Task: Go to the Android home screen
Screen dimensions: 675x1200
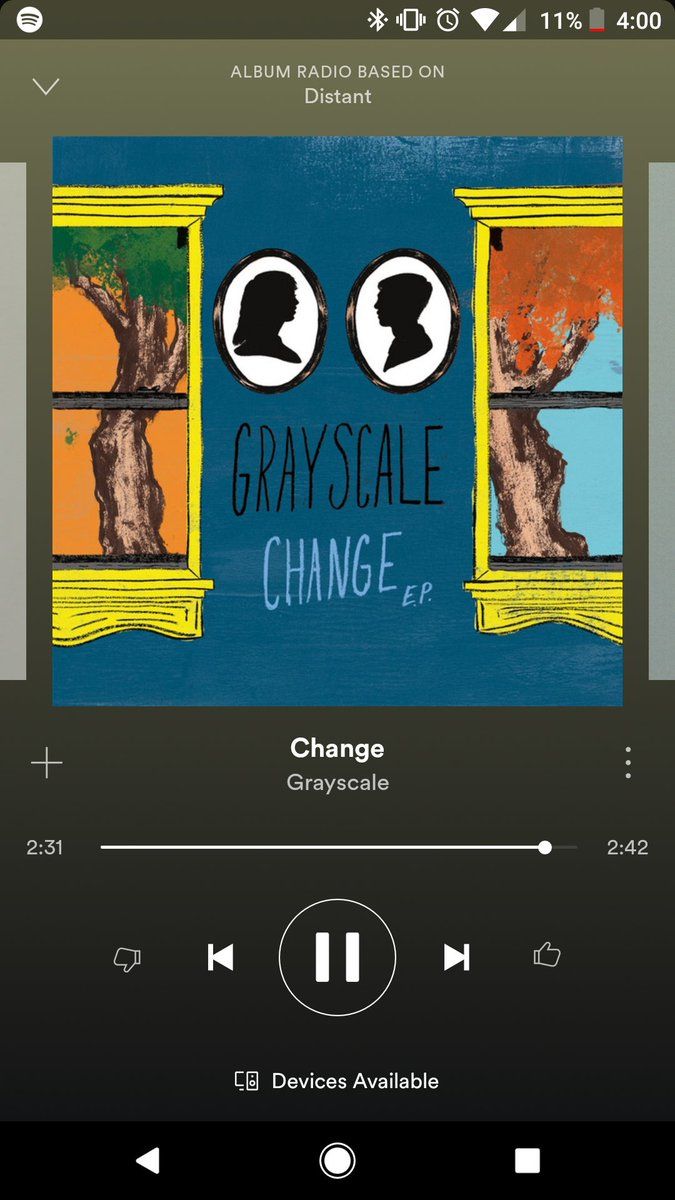Action: click(x=337, y=1160)
